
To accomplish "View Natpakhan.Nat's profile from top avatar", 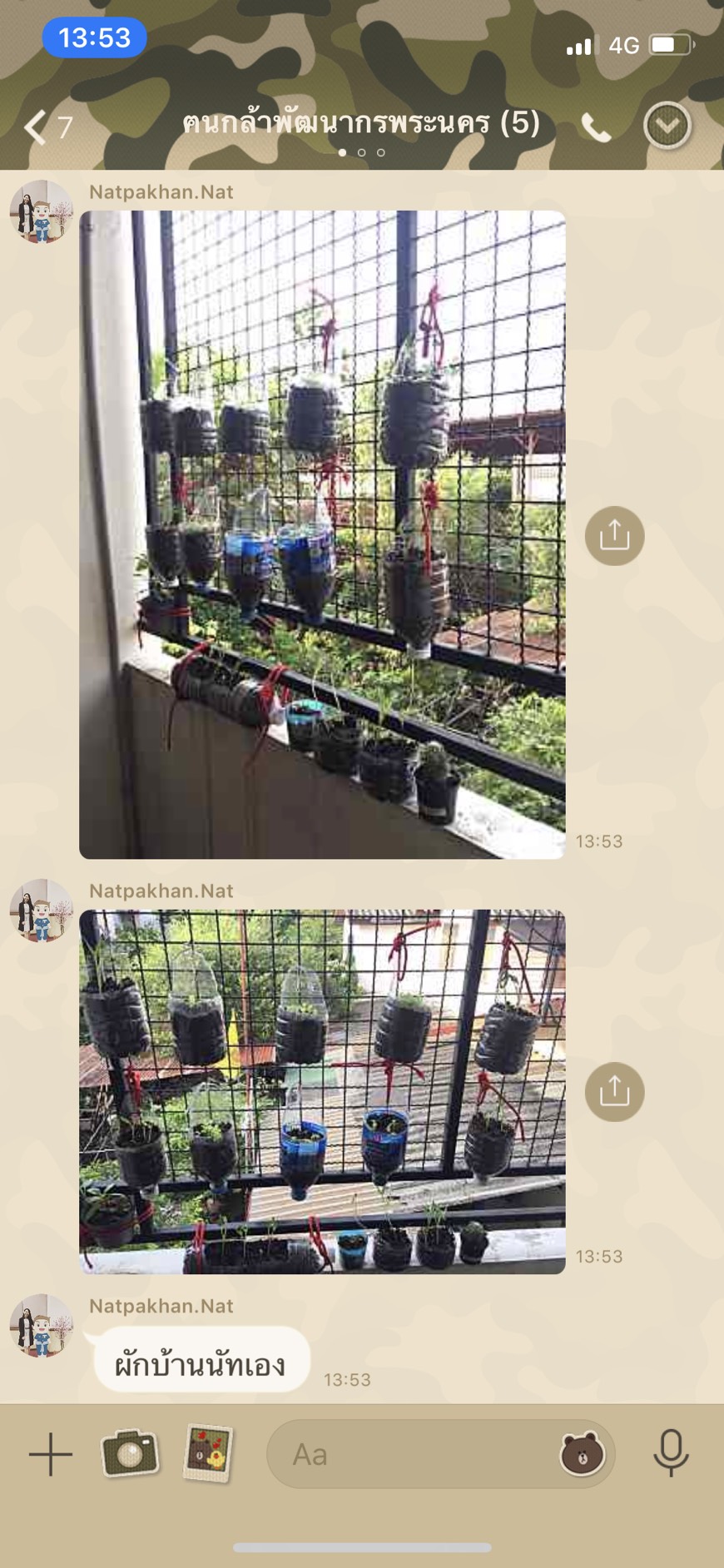I will click(42, 211).
